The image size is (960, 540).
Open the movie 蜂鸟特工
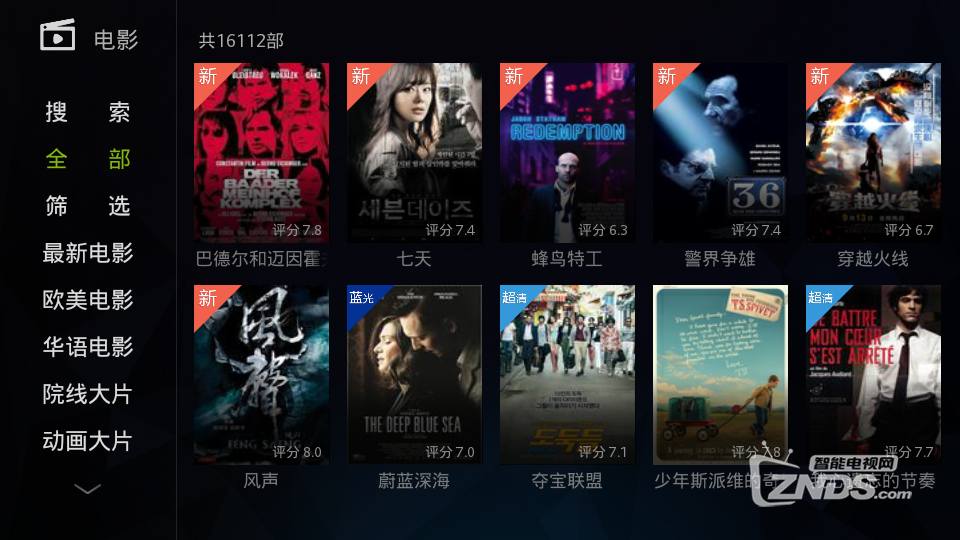(567, 153)
